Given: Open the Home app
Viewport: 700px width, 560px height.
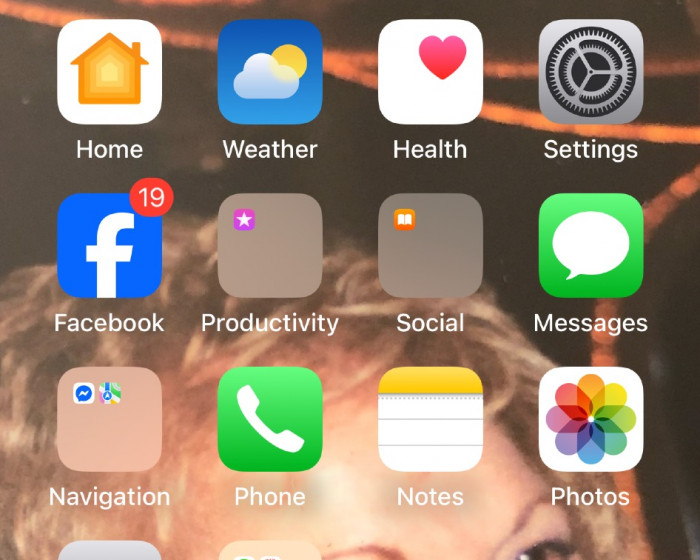Looking at the screenshot, I should pos(109,72).
